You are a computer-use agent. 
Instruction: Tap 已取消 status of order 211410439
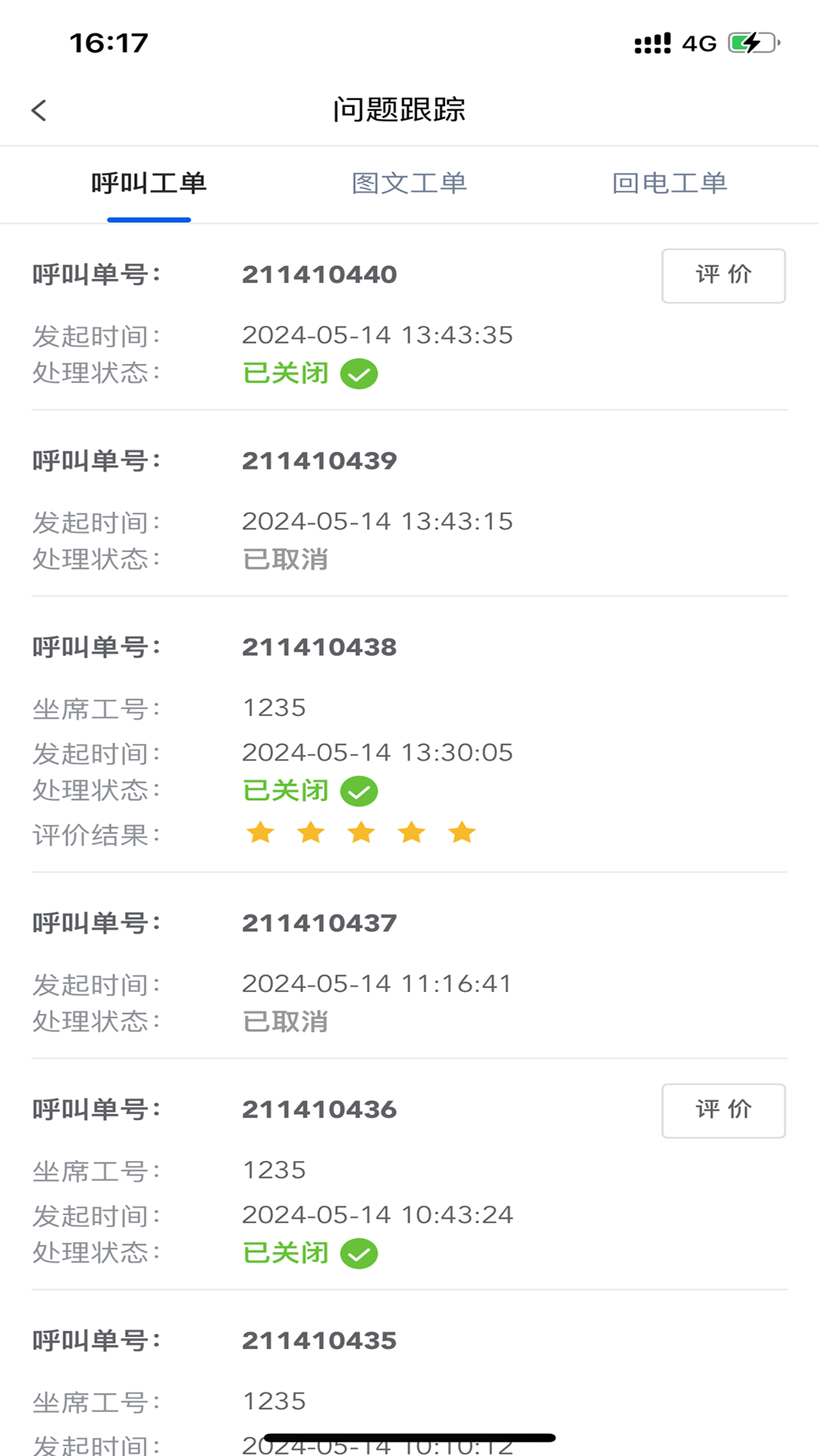285,559
